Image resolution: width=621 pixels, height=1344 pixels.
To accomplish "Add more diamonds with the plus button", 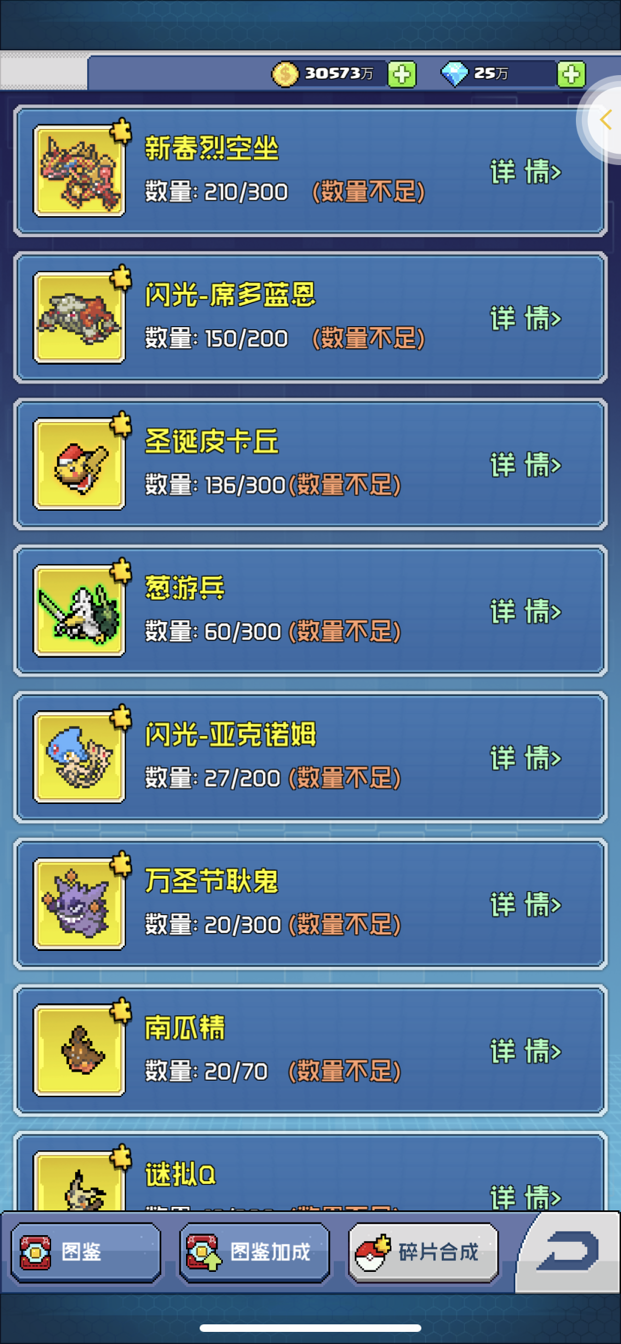I will (x=571, y=74).
